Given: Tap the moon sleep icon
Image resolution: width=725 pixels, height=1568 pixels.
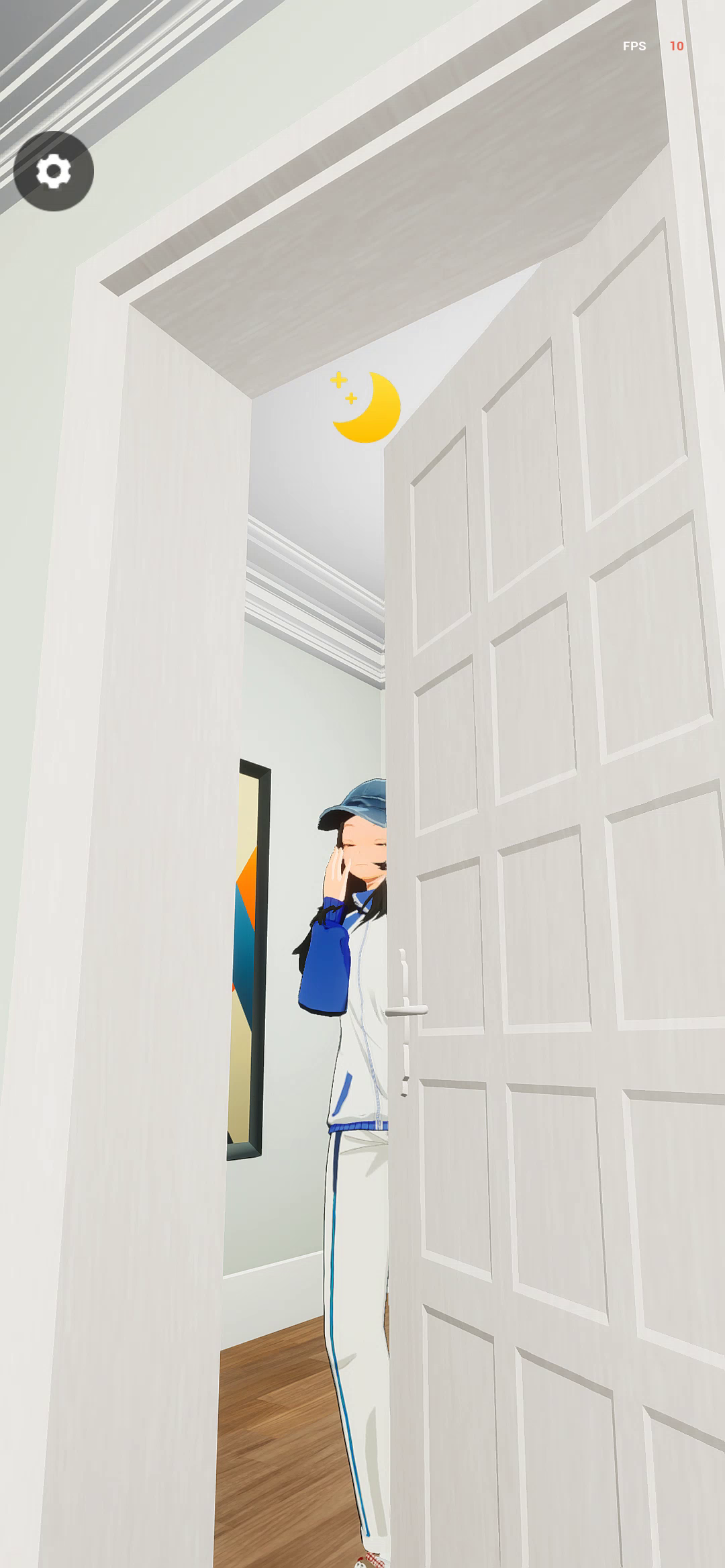Looking at the screenshot, I should [x=367, y=407].
